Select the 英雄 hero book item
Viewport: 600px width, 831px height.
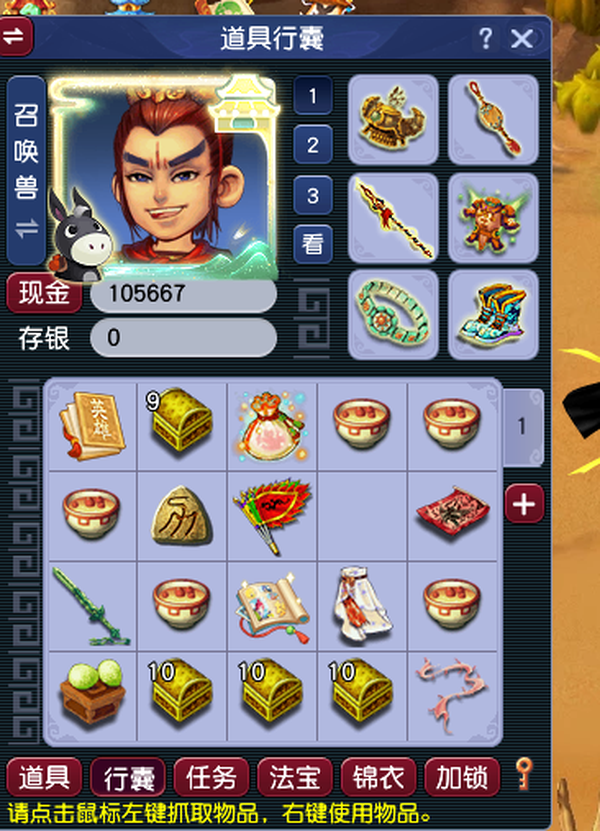91,424
